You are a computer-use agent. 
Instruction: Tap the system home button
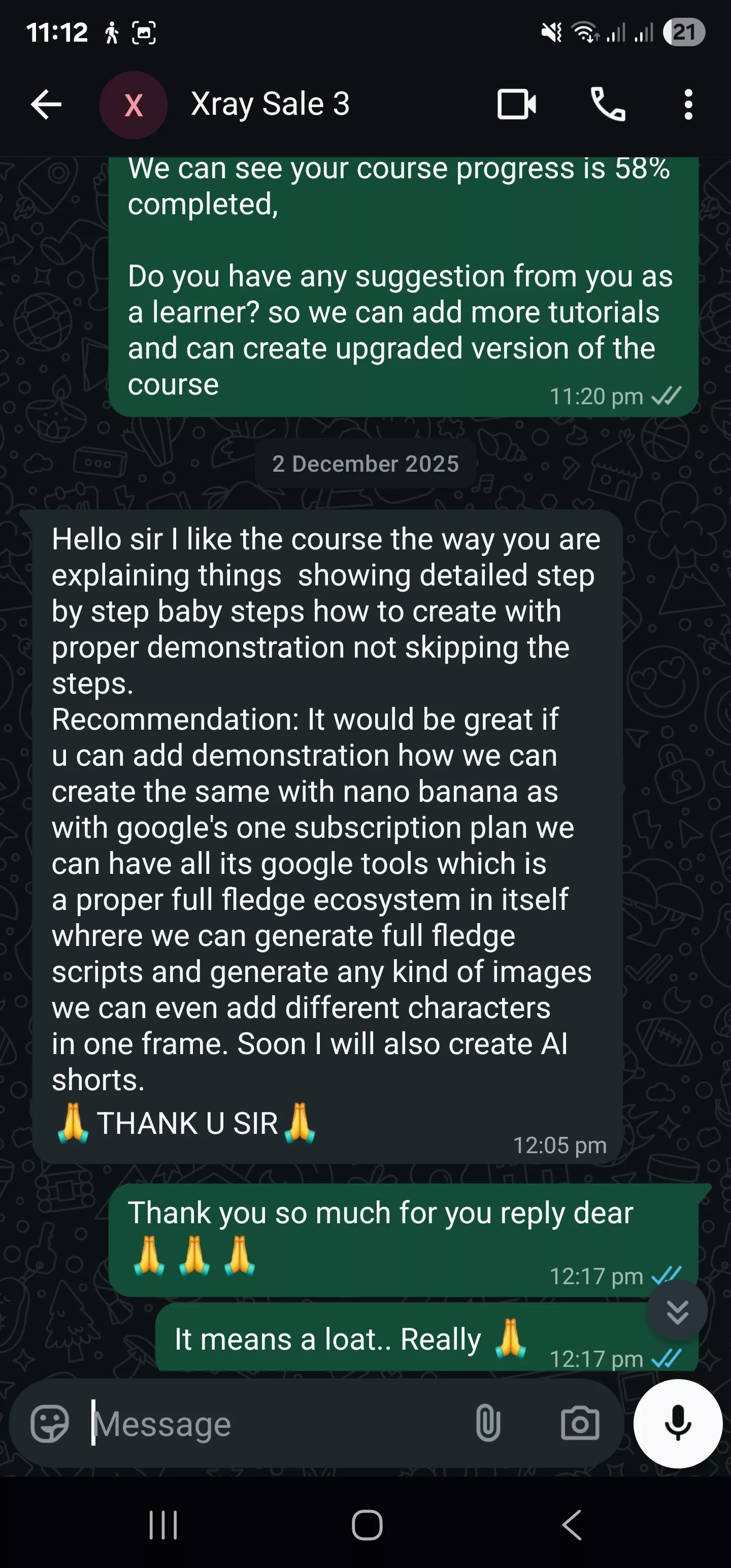[x=367, y=1525]
